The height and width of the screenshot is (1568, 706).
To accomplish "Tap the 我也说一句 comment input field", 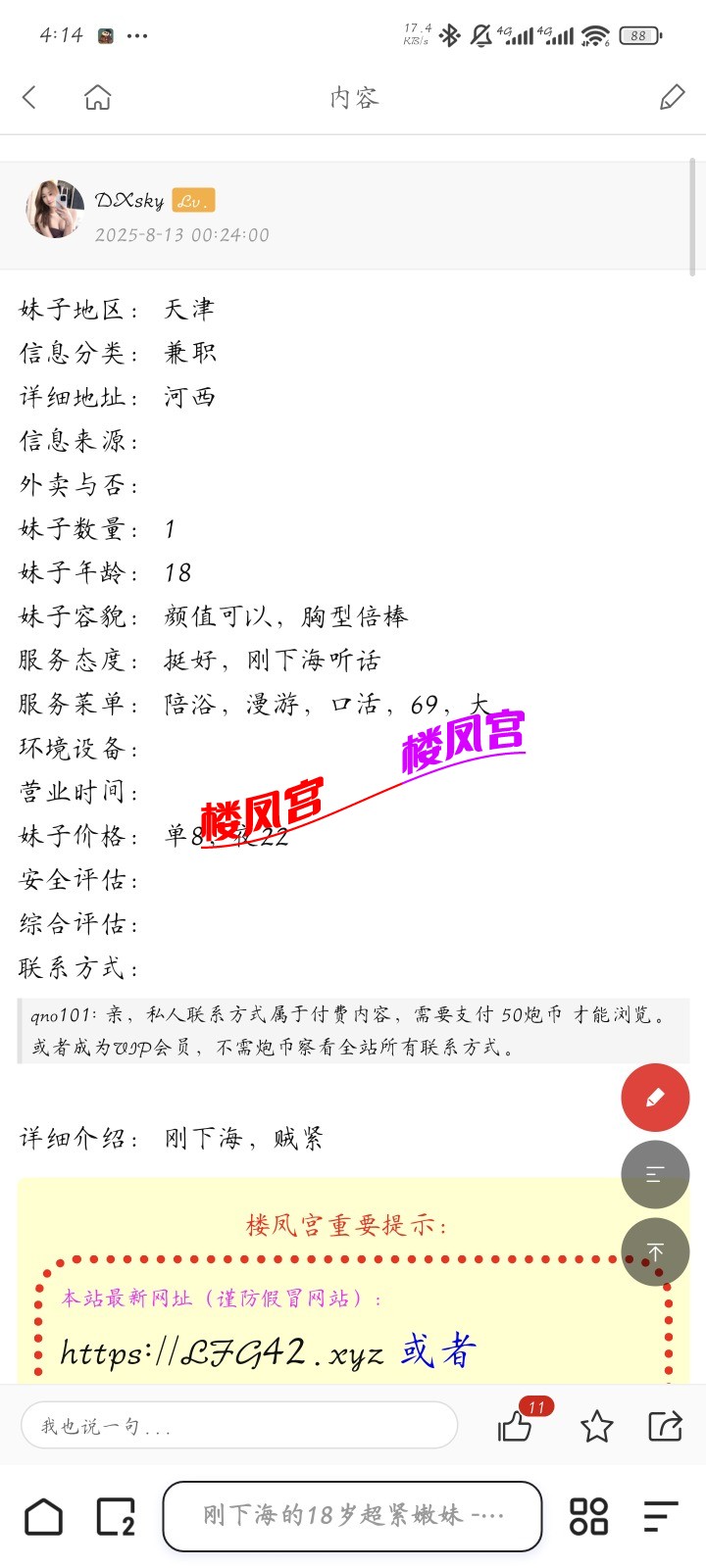I will [x=239, y=1426].
